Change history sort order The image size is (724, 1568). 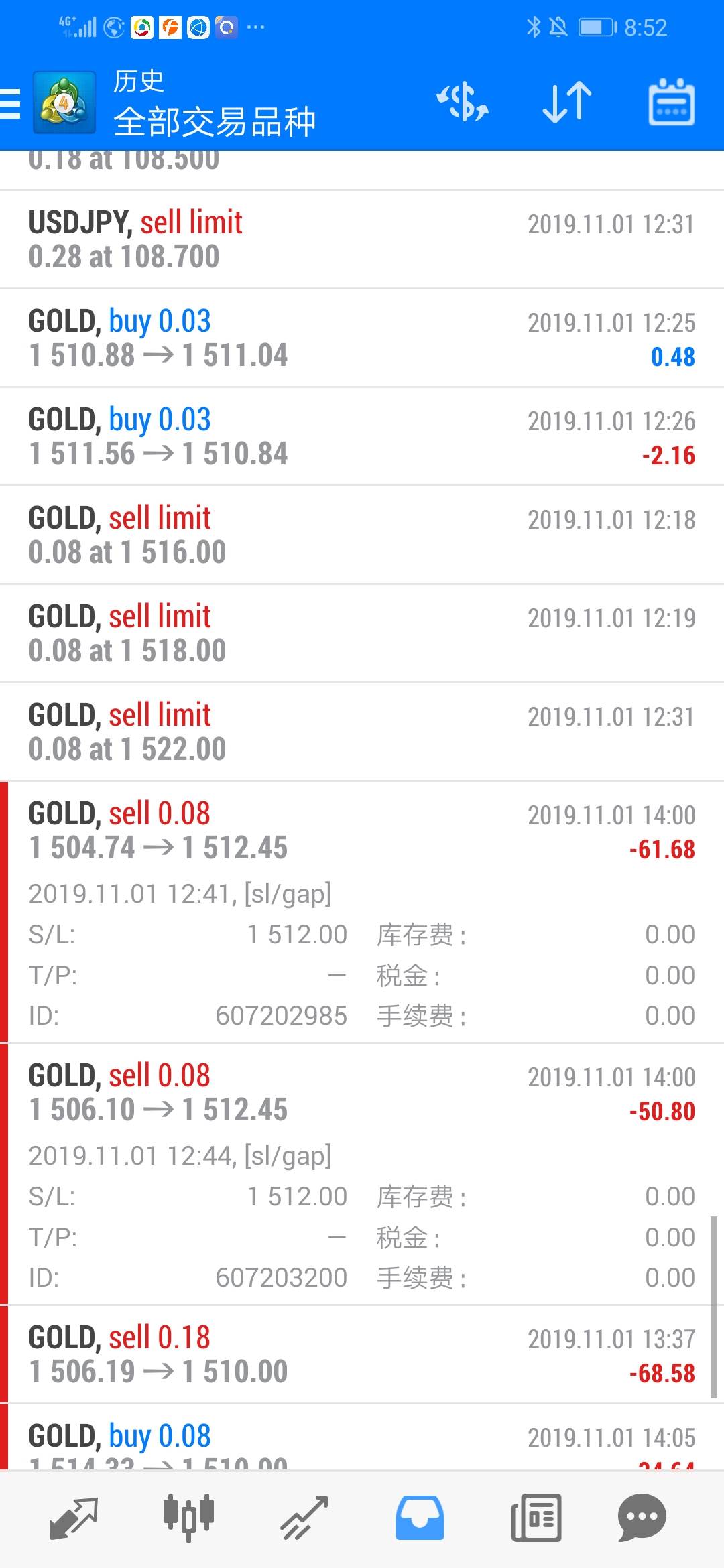tap(567, 103)
